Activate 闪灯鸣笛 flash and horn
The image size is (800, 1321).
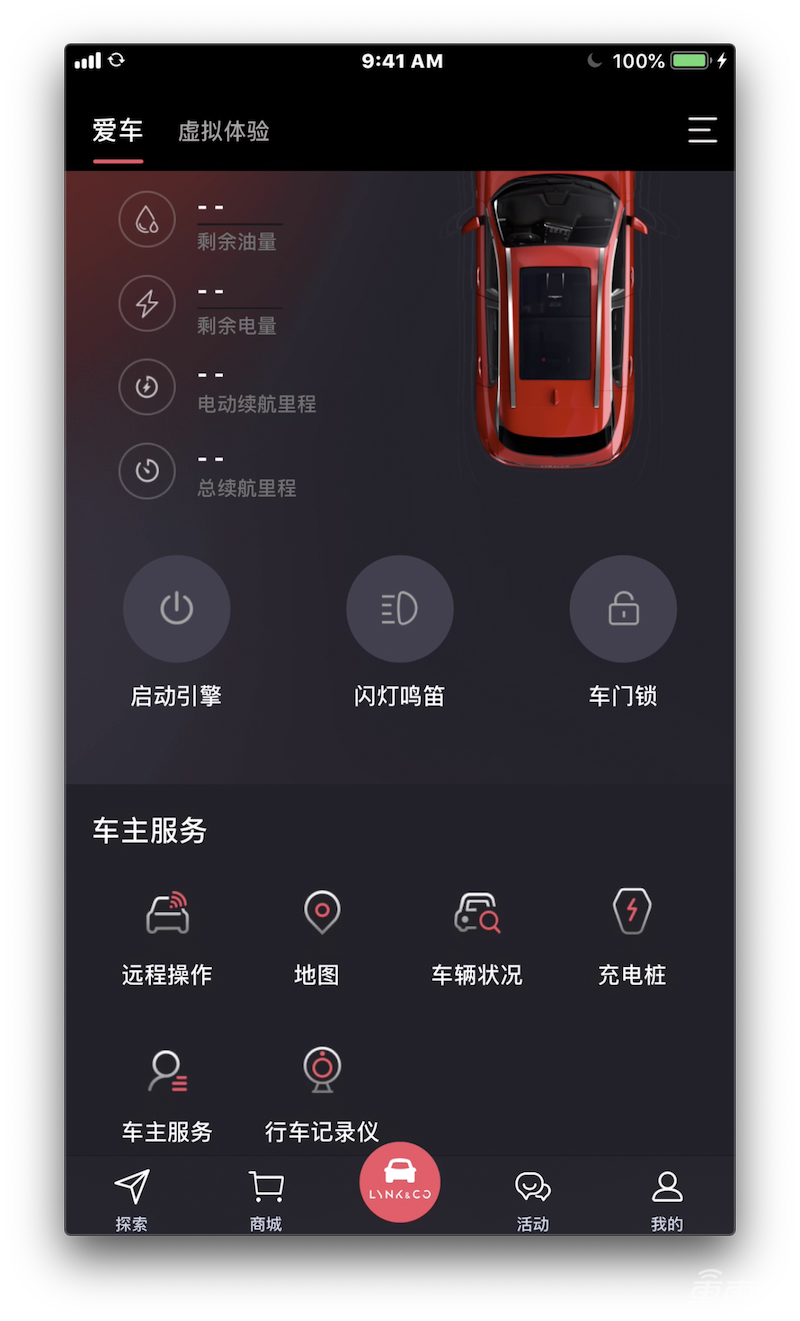coord(399,609)
